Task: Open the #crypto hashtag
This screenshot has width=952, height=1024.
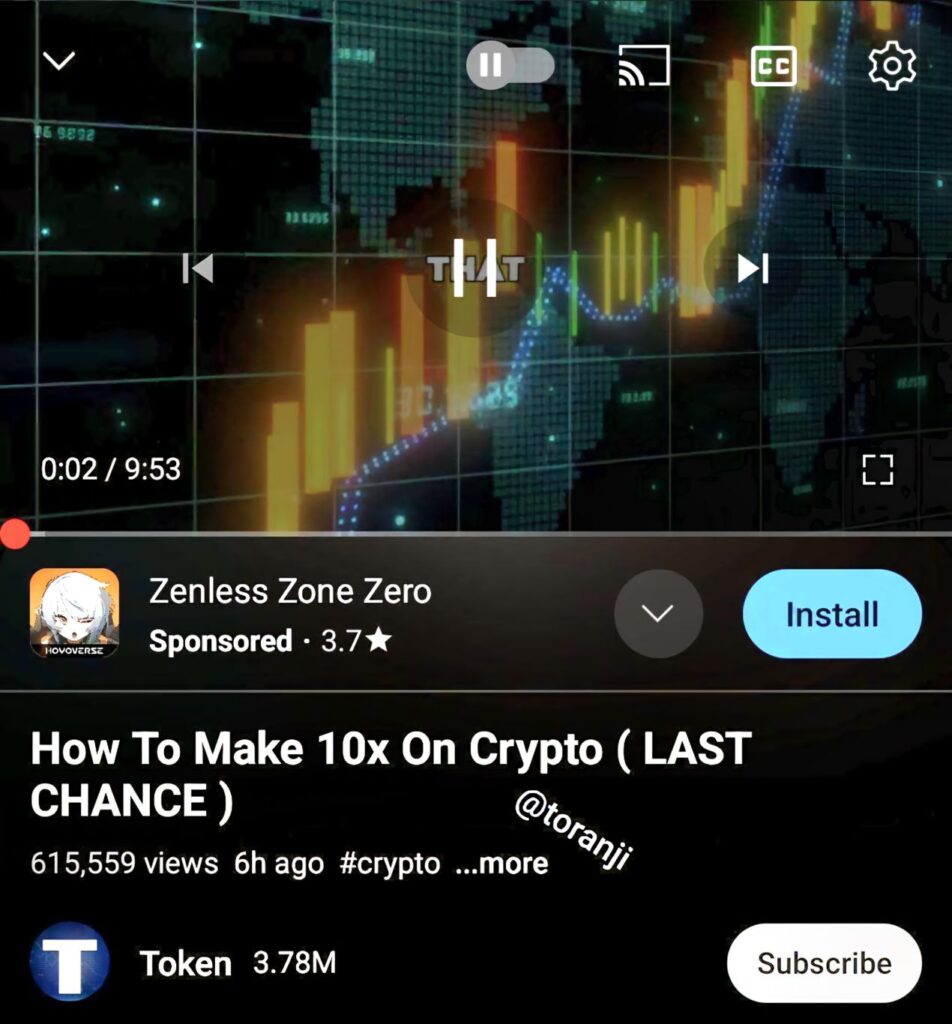Action: pyautogui.click(x=390, y=863)
